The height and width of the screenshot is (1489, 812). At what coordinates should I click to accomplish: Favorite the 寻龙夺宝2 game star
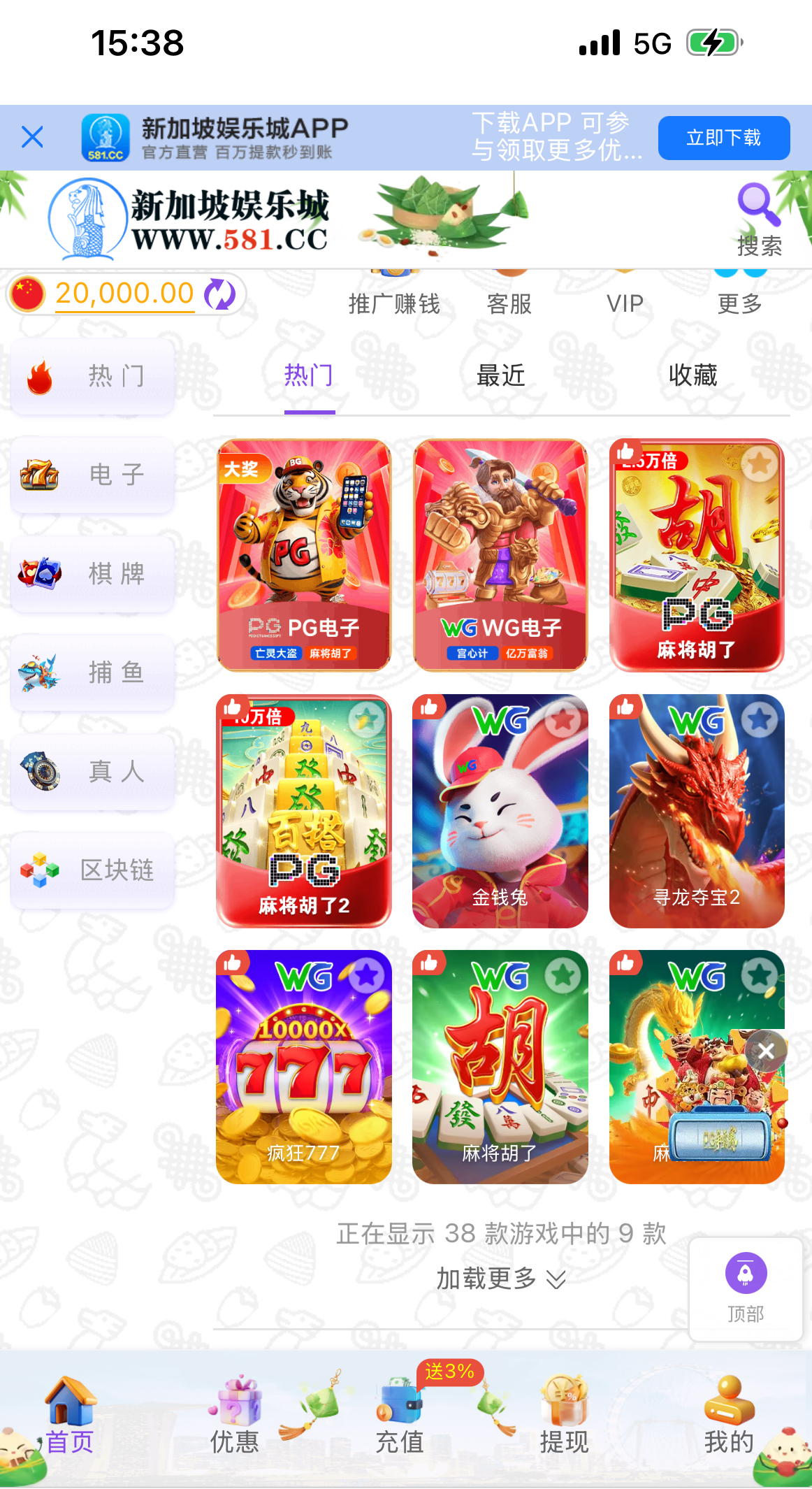(x=760, y=719)
